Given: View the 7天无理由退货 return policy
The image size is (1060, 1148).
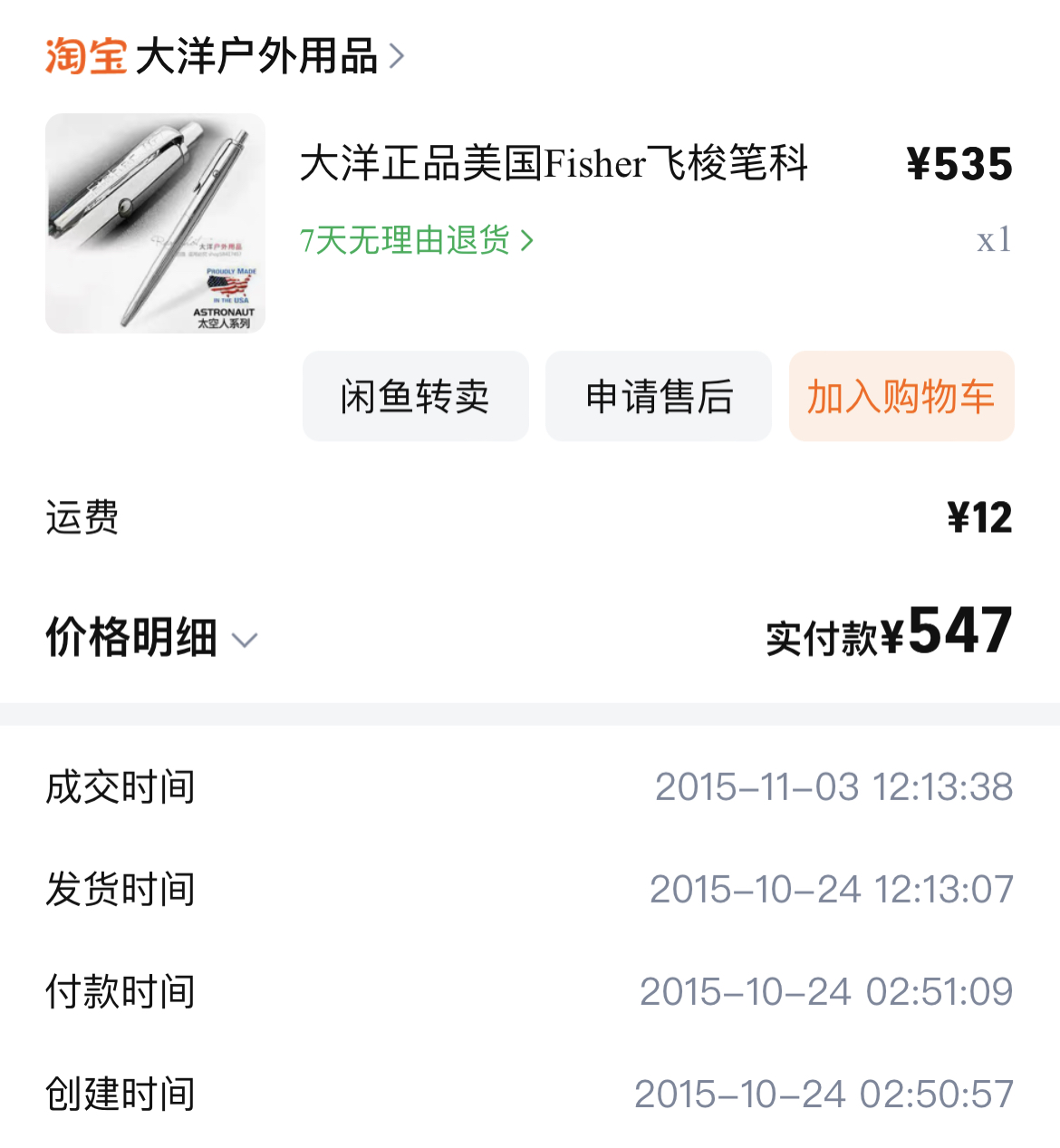Looking at the screenshot, I should (417, 241).
